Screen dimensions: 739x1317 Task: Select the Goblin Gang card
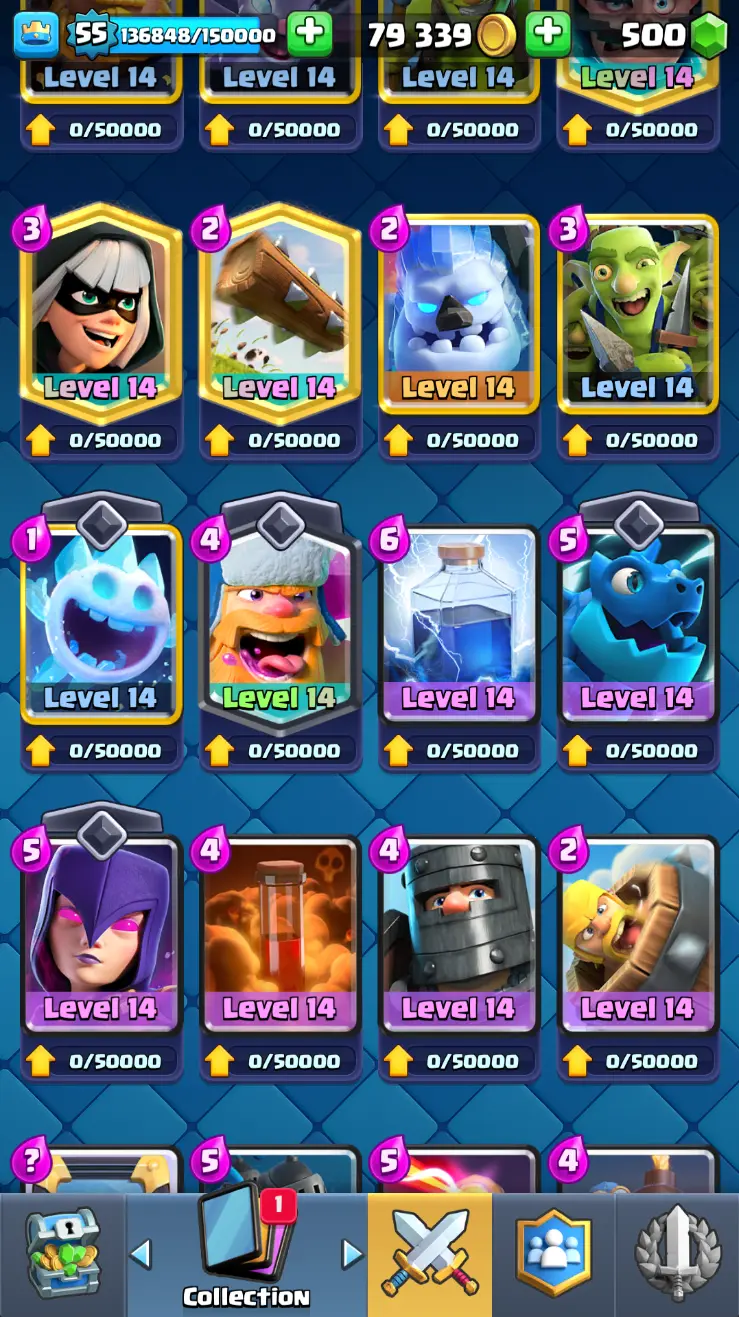tap(638, 310)
